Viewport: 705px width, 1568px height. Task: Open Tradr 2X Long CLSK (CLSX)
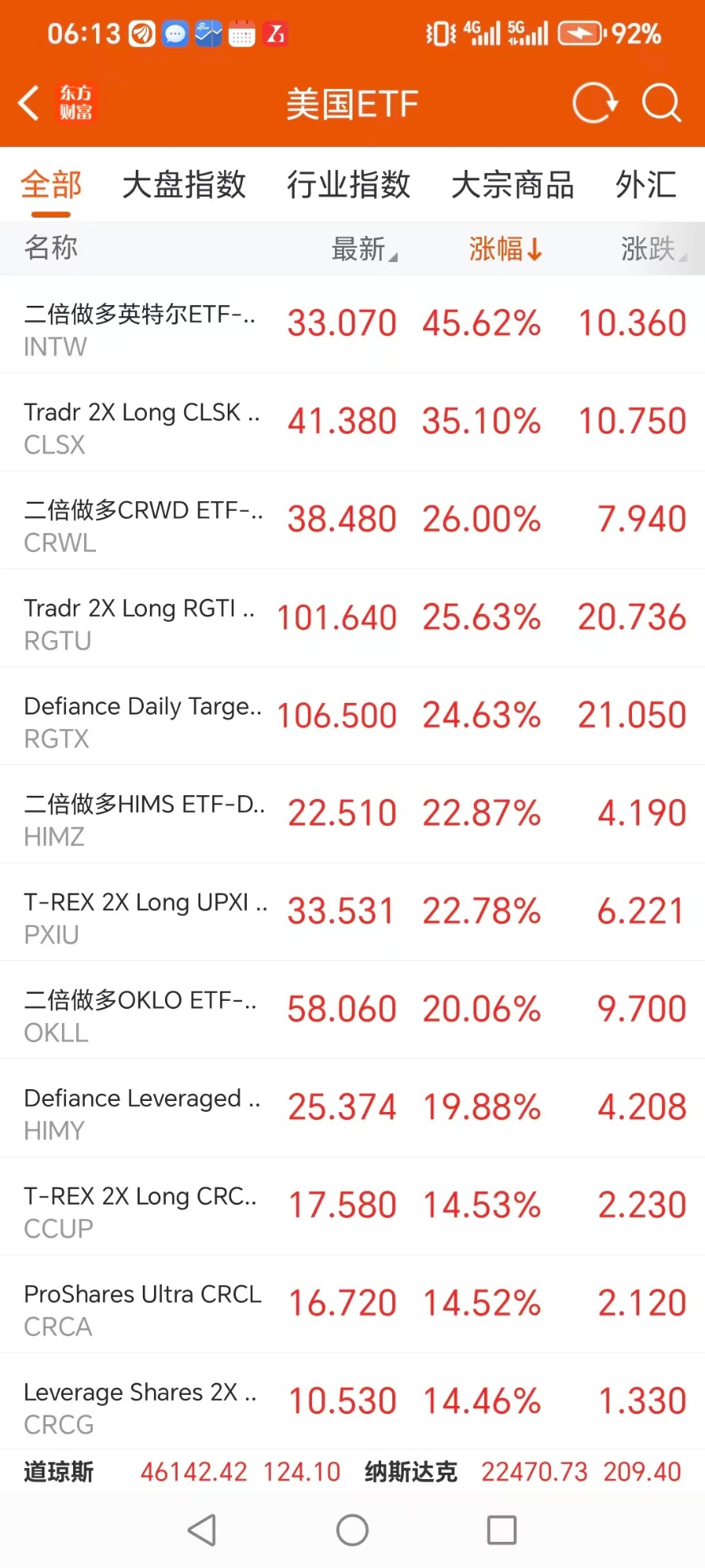pos(352,422)
